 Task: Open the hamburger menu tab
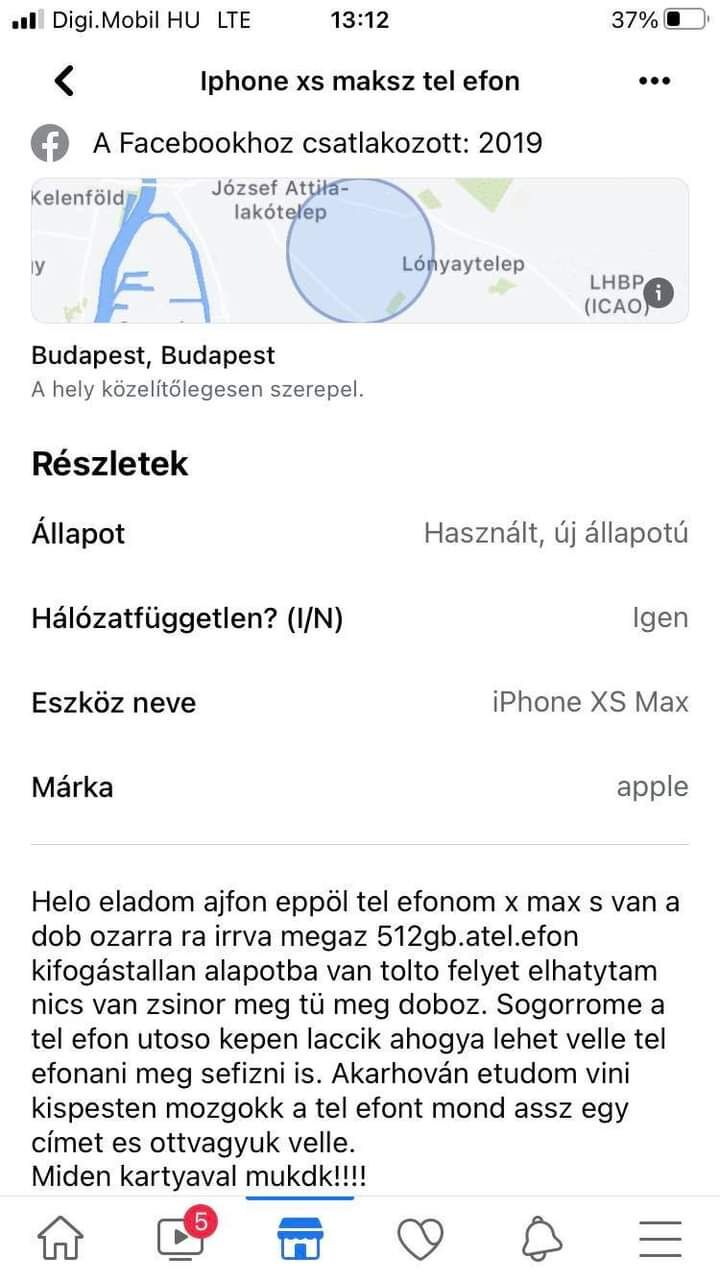[660, 1240]
